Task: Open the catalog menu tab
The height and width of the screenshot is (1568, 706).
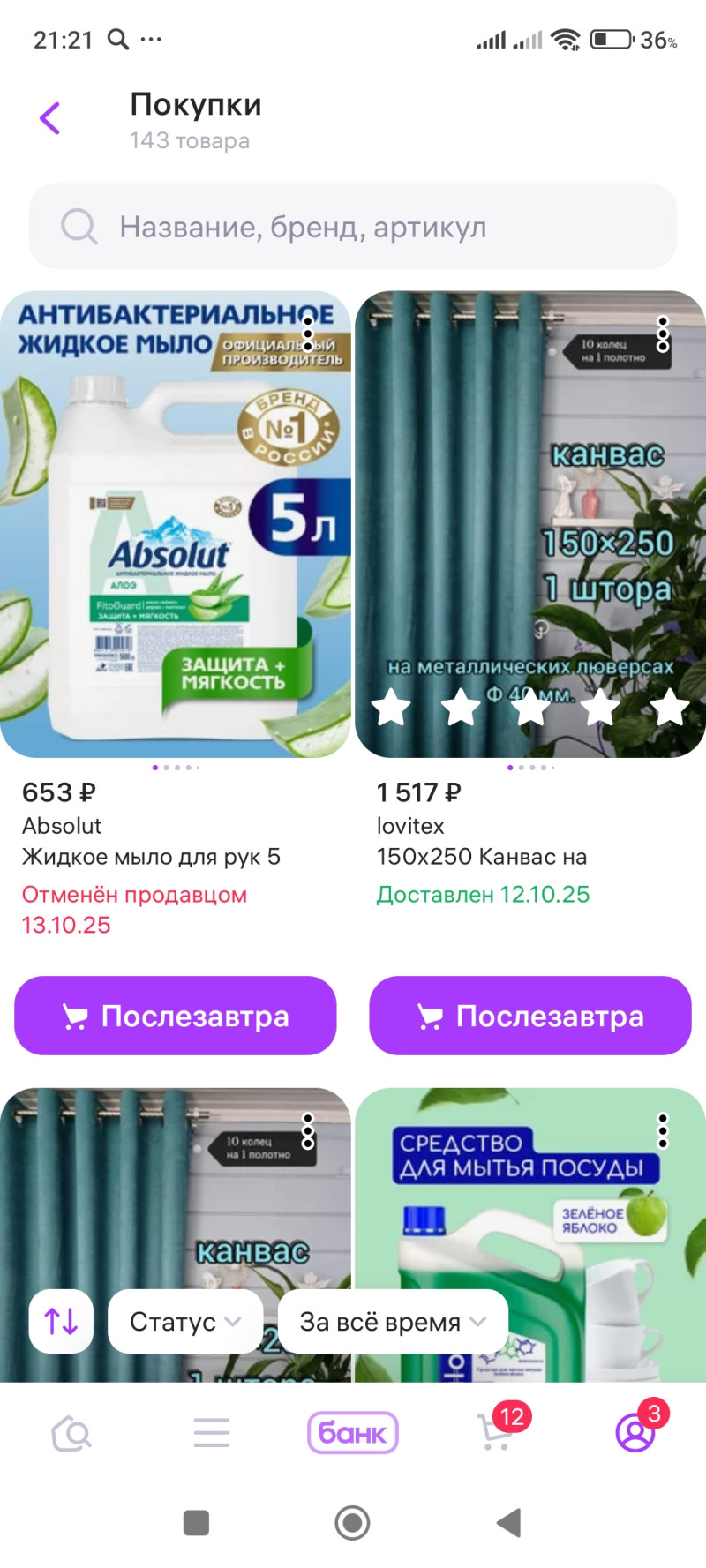Action: [x=212, y=1433]
